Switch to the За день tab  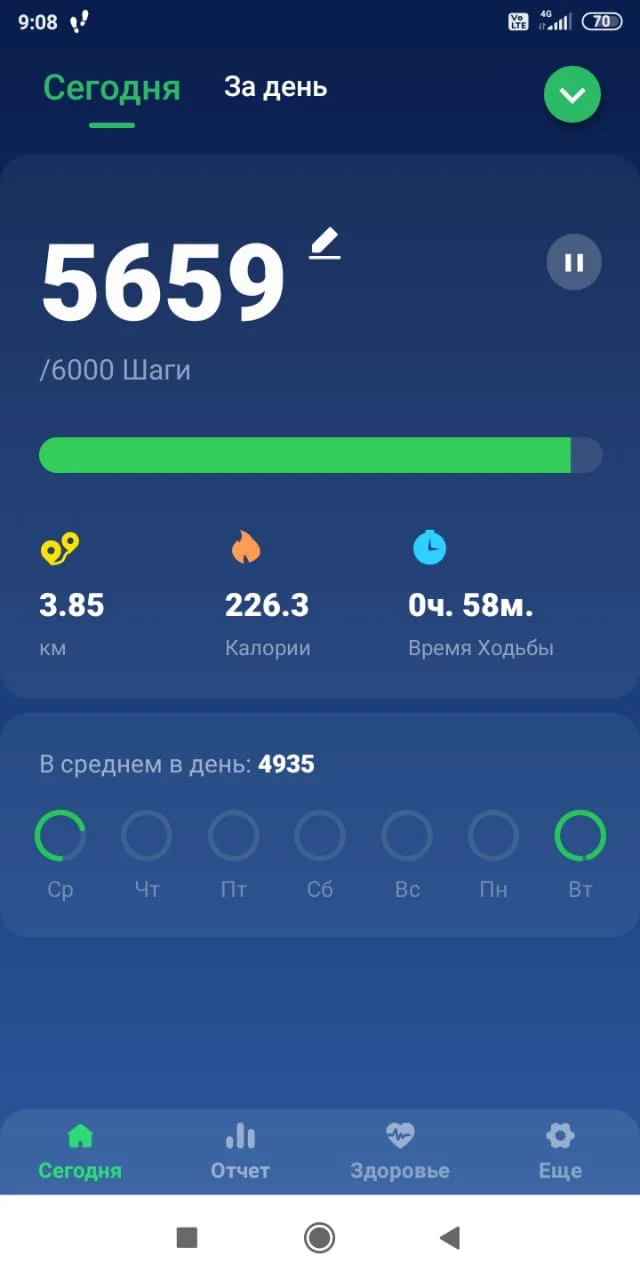[x=275, y=87]
